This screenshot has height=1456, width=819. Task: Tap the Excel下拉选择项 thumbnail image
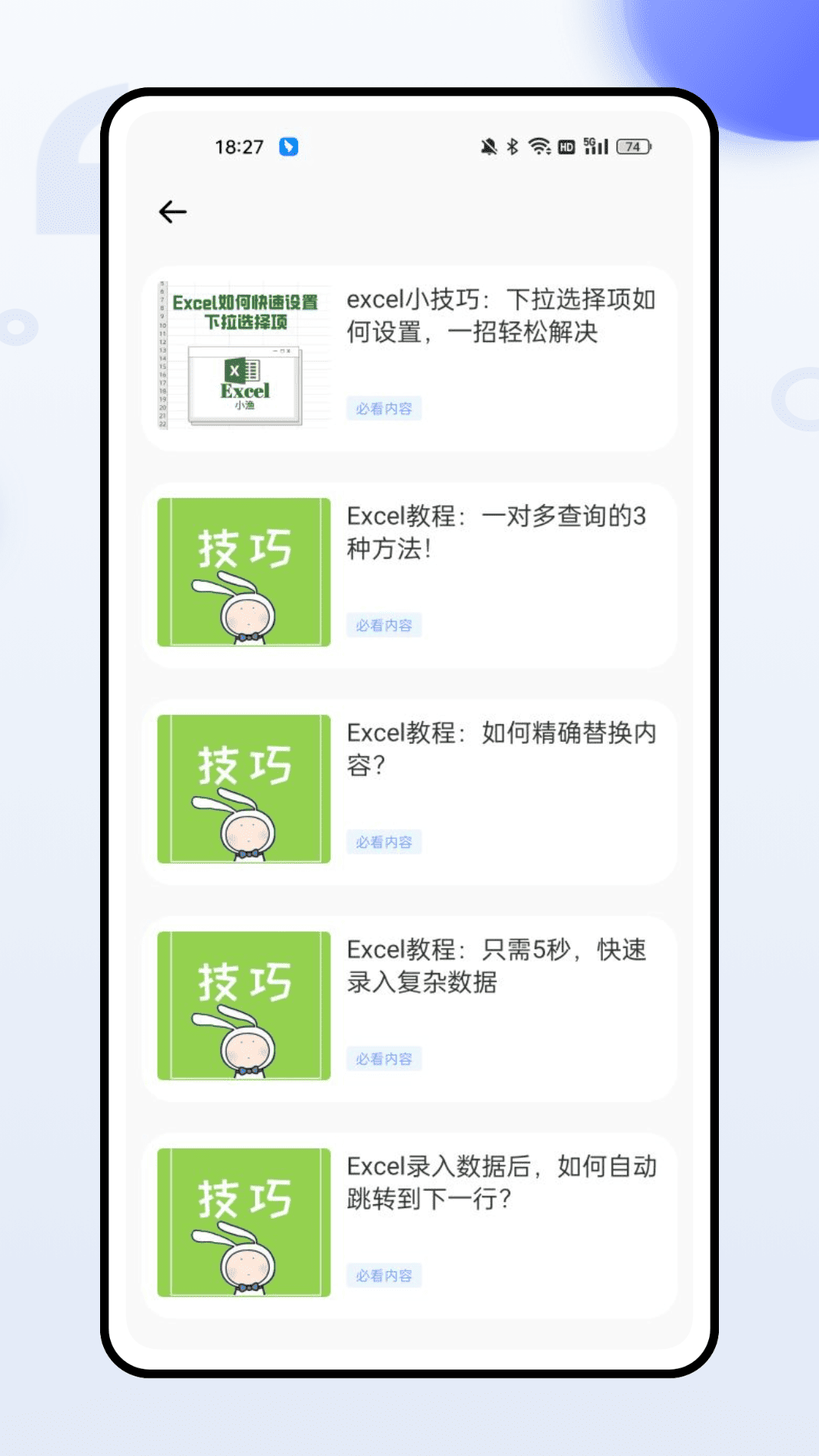pyautogui.click(x=244, y=355)
